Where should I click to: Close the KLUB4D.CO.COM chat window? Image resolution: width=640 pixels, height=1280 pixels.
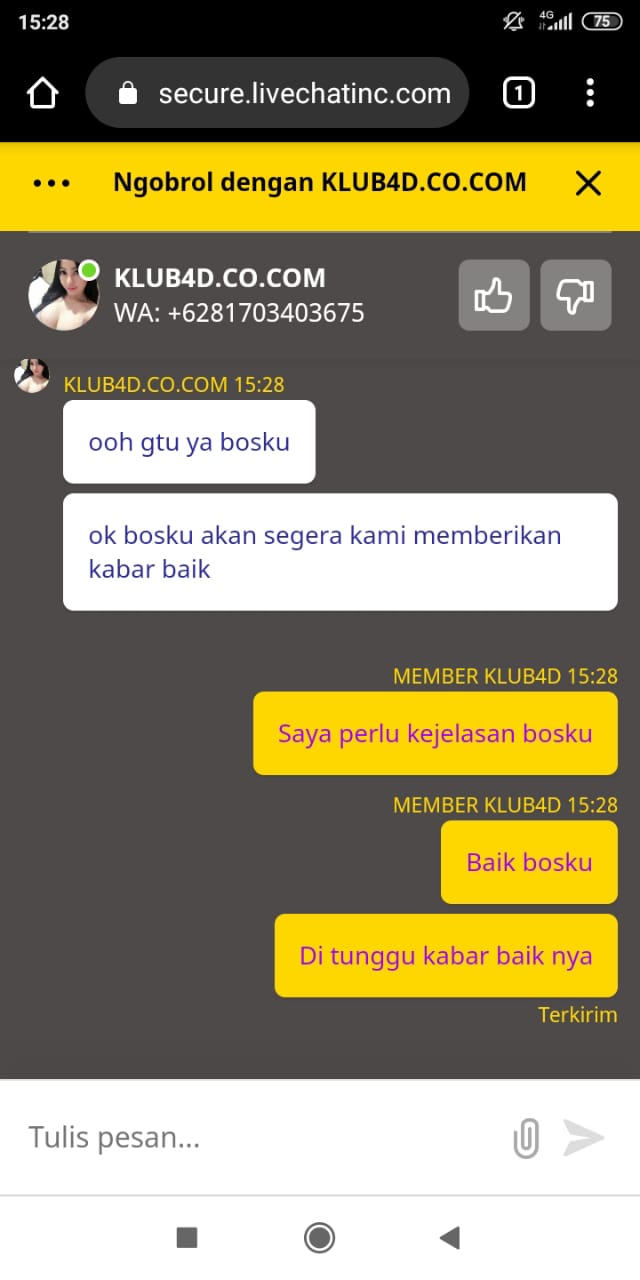tap(588, 183)
